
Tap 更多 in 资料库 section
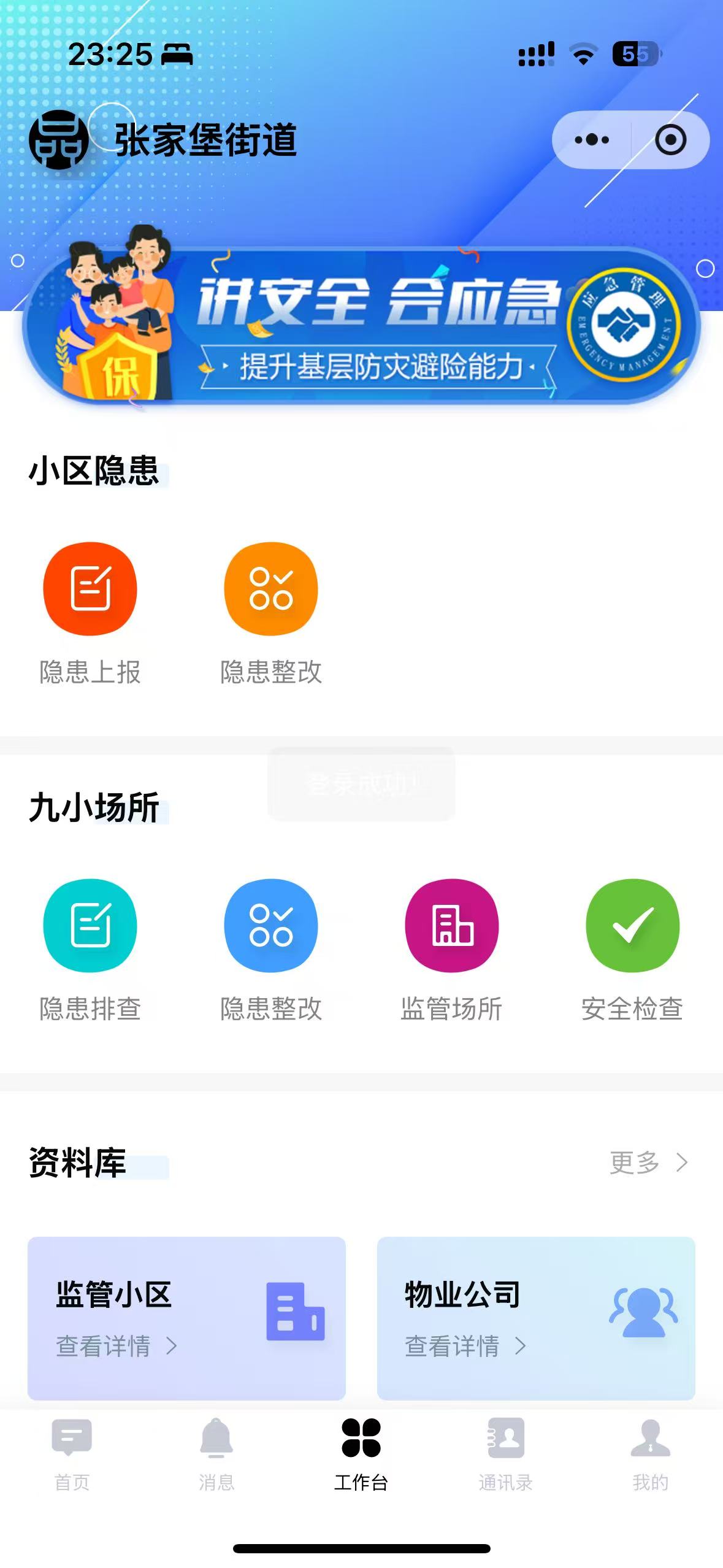648,1163
